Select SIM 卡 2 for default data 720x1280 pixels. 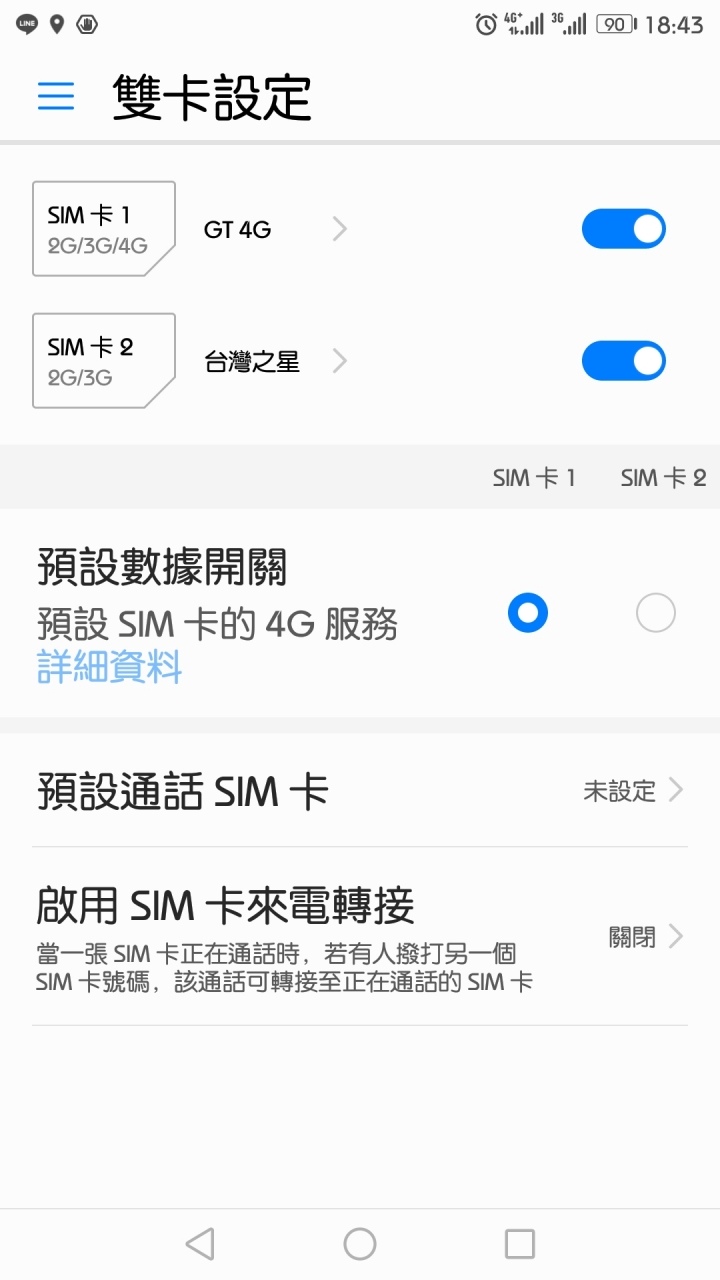[656, 612]
